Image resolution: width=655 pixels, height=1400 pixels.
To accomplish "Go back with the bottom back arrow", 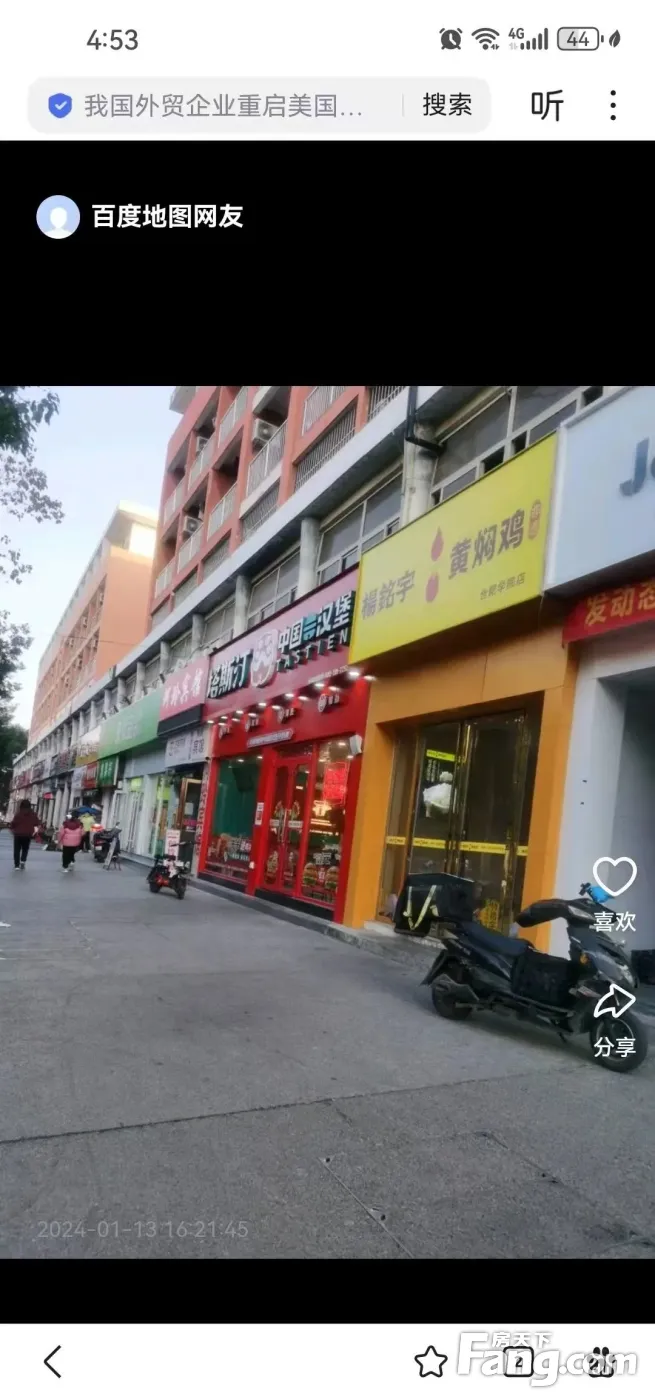I will tap(52, 1361).
